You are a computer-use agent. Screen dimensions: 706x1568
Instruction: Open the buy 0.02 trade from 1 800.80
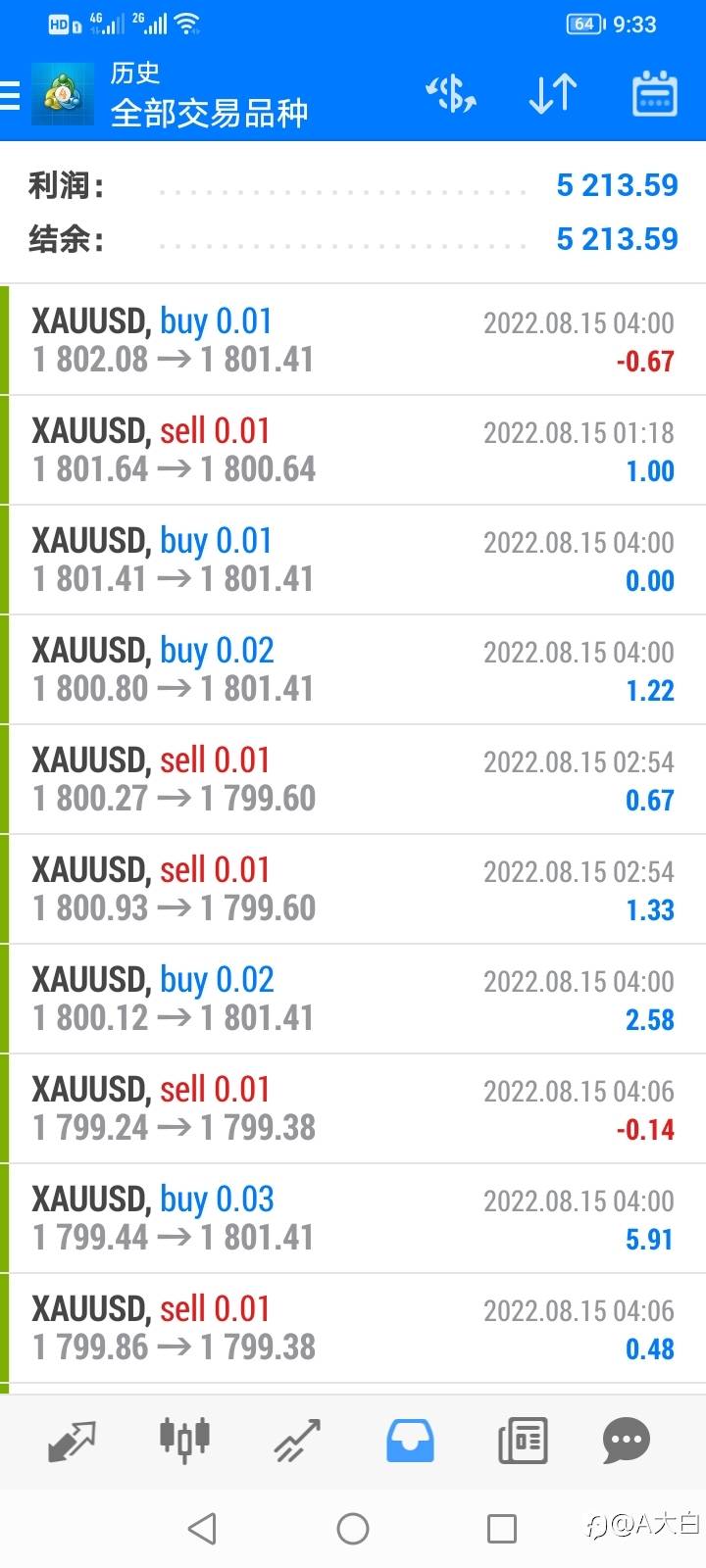353,669
